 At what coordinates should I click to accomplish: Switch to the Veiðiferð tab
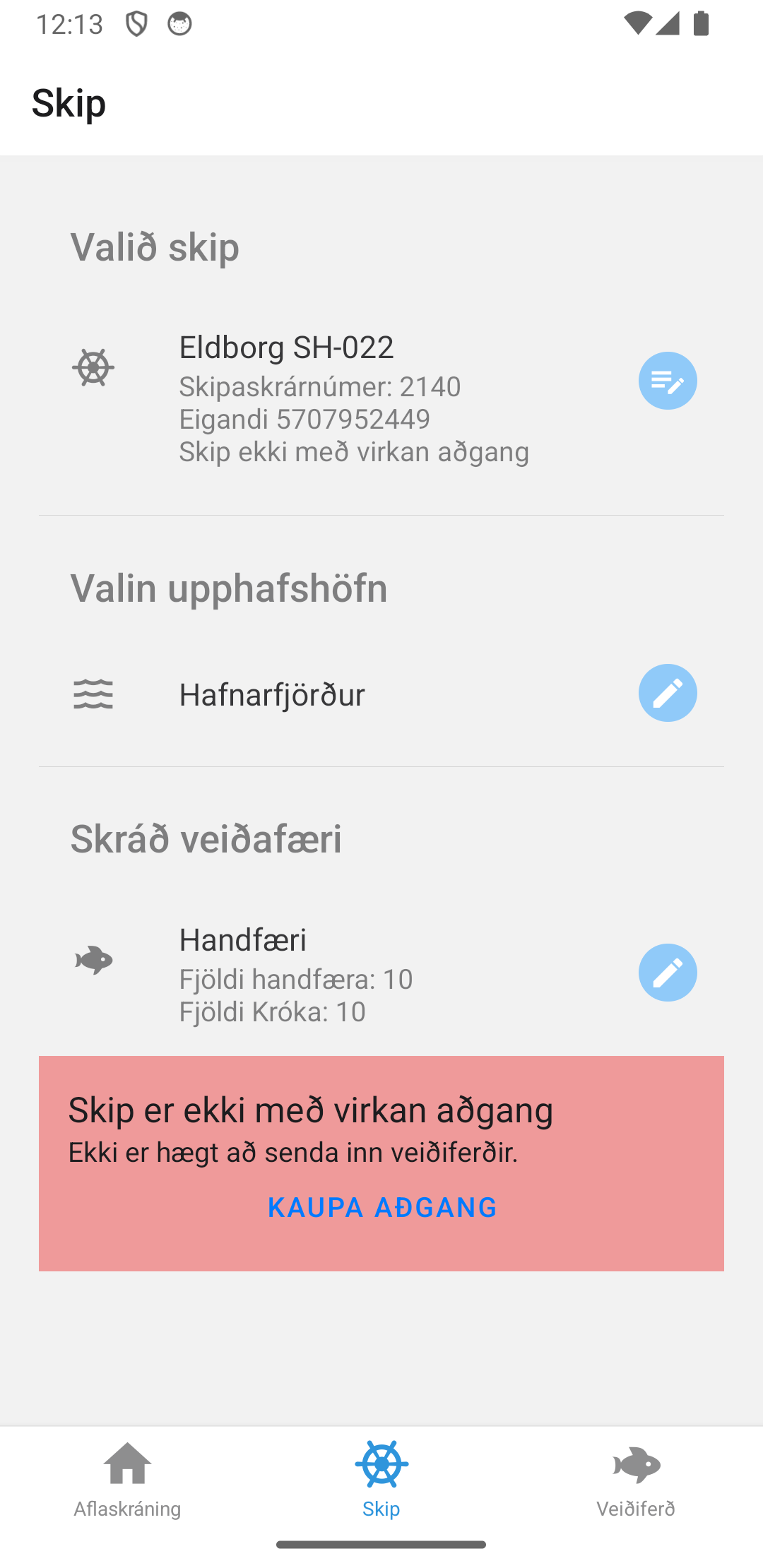point(635,1483)
